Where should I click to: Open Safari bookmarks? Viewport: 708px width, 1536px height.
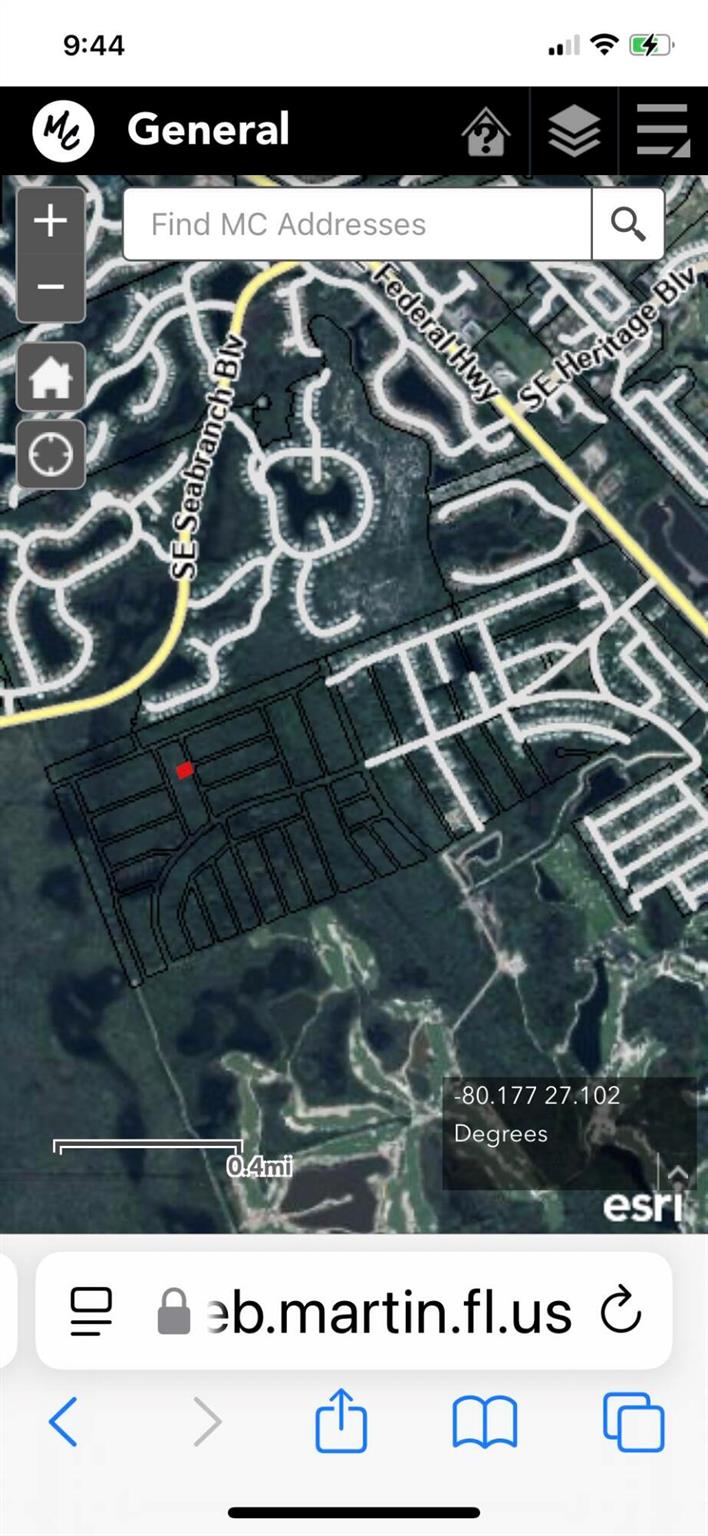(485, 1421)
